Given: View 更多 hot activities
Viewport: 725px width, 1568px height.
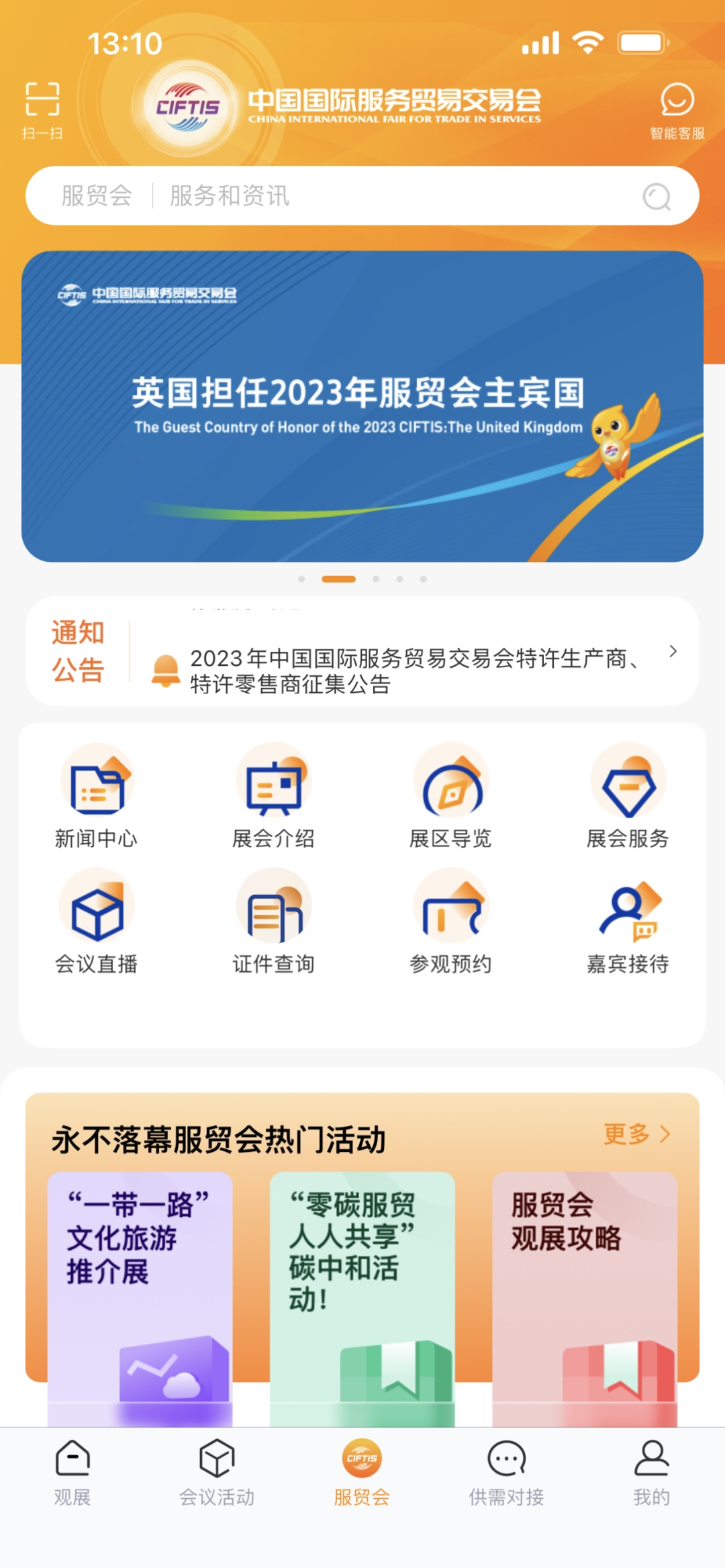Looking at the screenshot, I should pos(636,1134).
